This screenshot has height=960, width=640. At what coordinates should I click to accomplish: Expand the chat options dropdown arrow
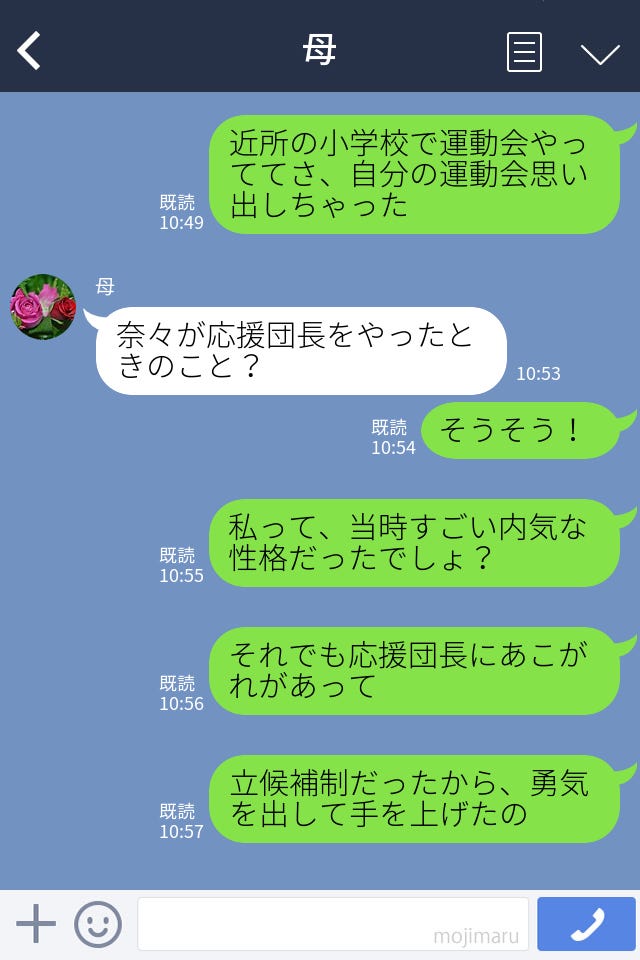pyautogui.click(x=600, y=54)
